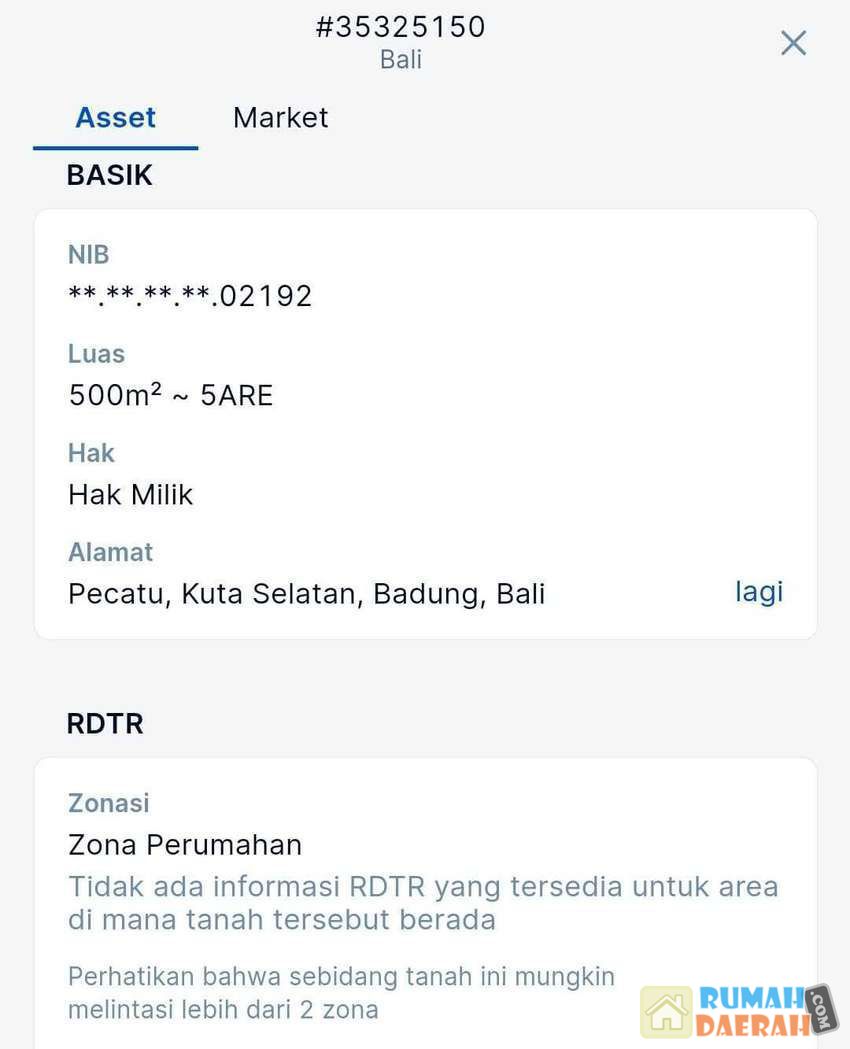Tap 'lagi' to show more address
850x1049 pixels.
point(758,592)
